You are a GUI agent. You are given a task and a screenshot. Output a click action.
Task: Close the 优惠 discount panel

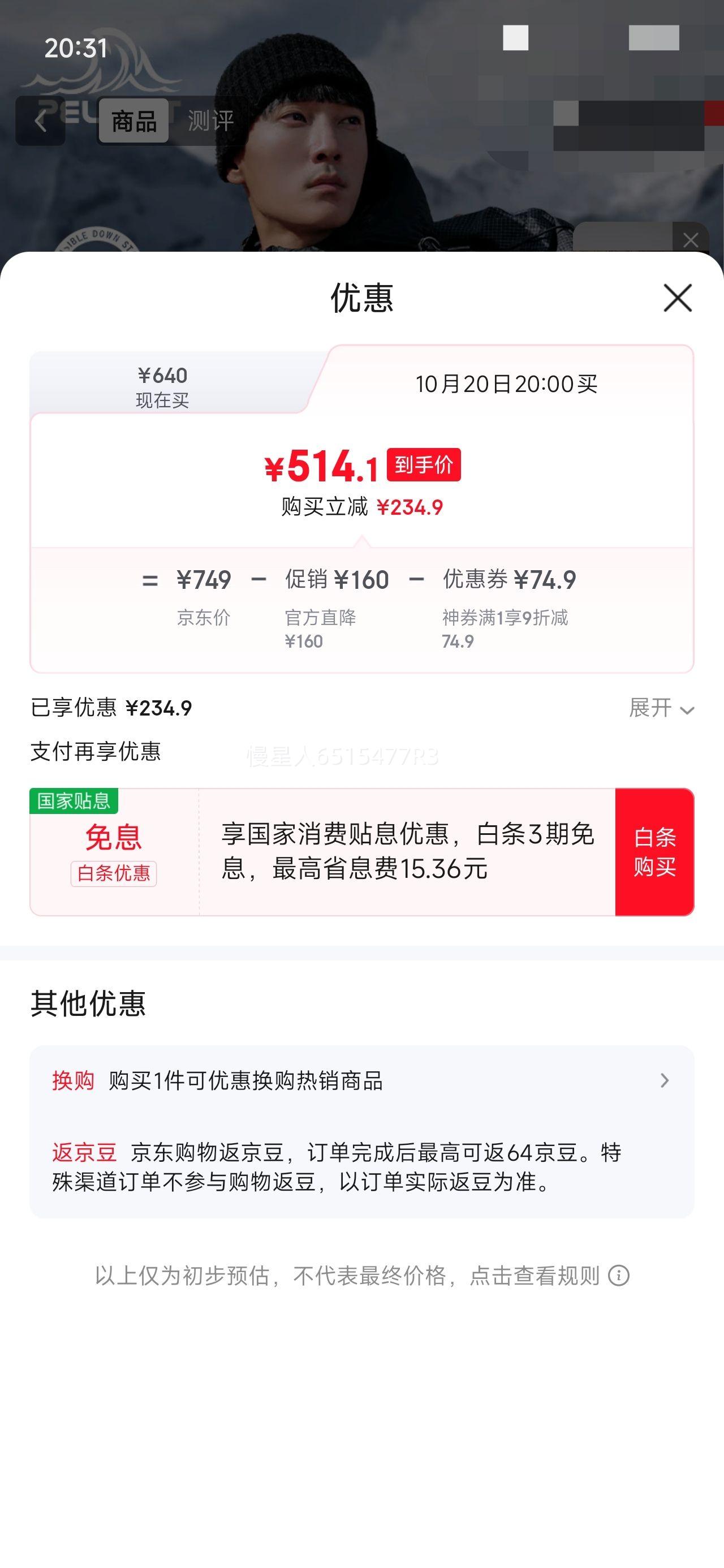coord(677,298)
